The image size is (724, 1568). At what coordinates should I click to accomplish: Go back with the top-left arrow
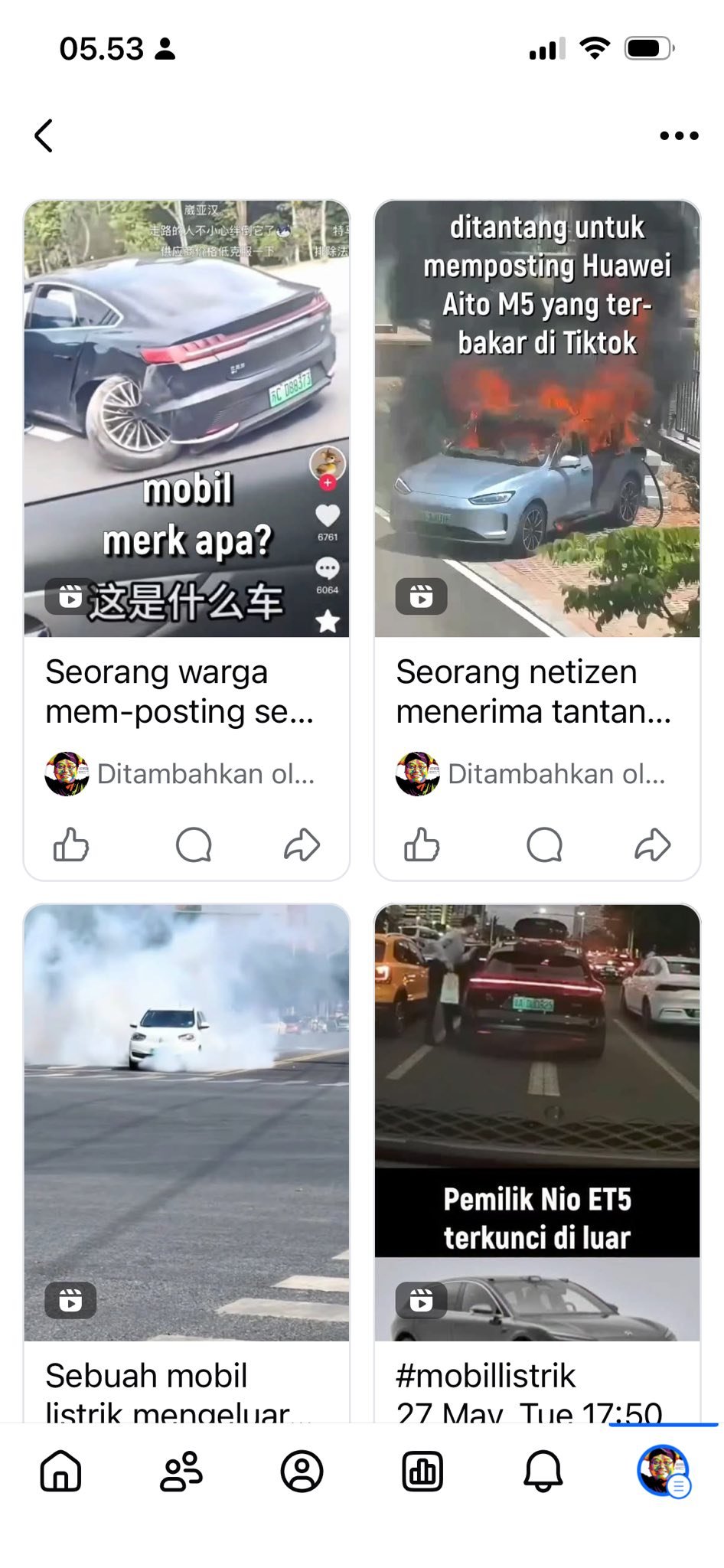coord(44,136)
